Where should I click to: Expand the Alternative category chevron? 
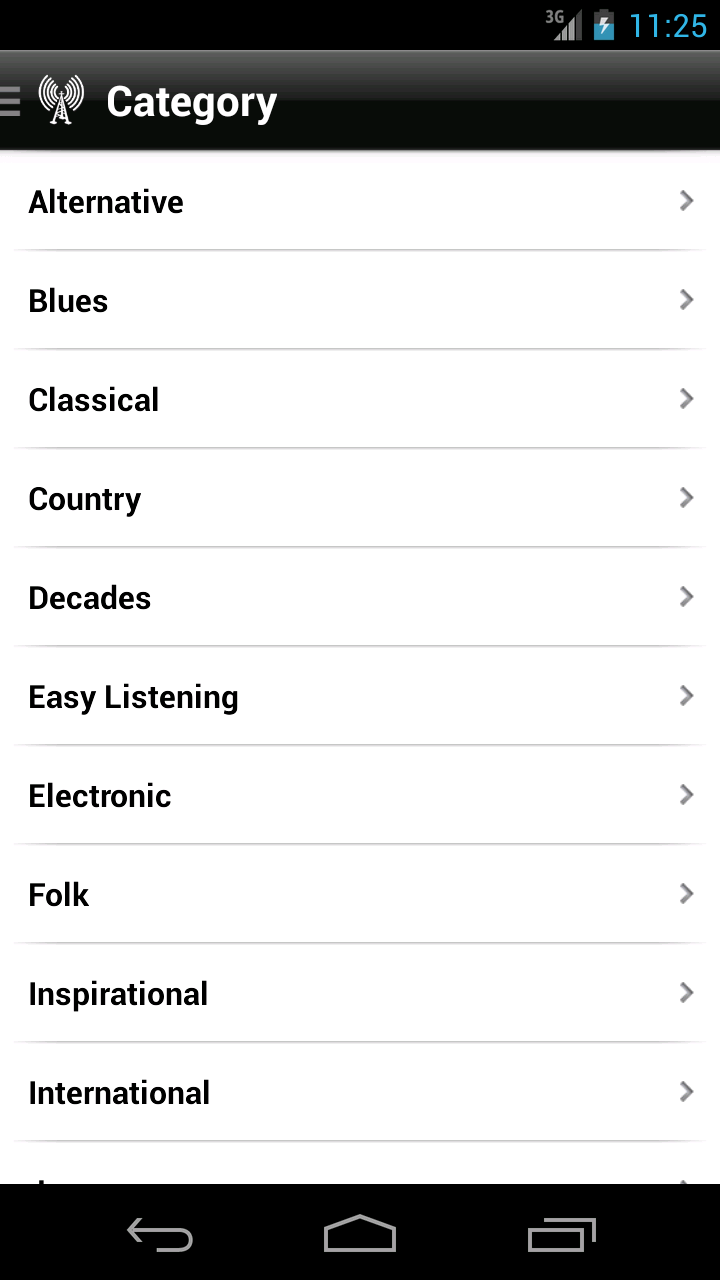click(686, 201)
